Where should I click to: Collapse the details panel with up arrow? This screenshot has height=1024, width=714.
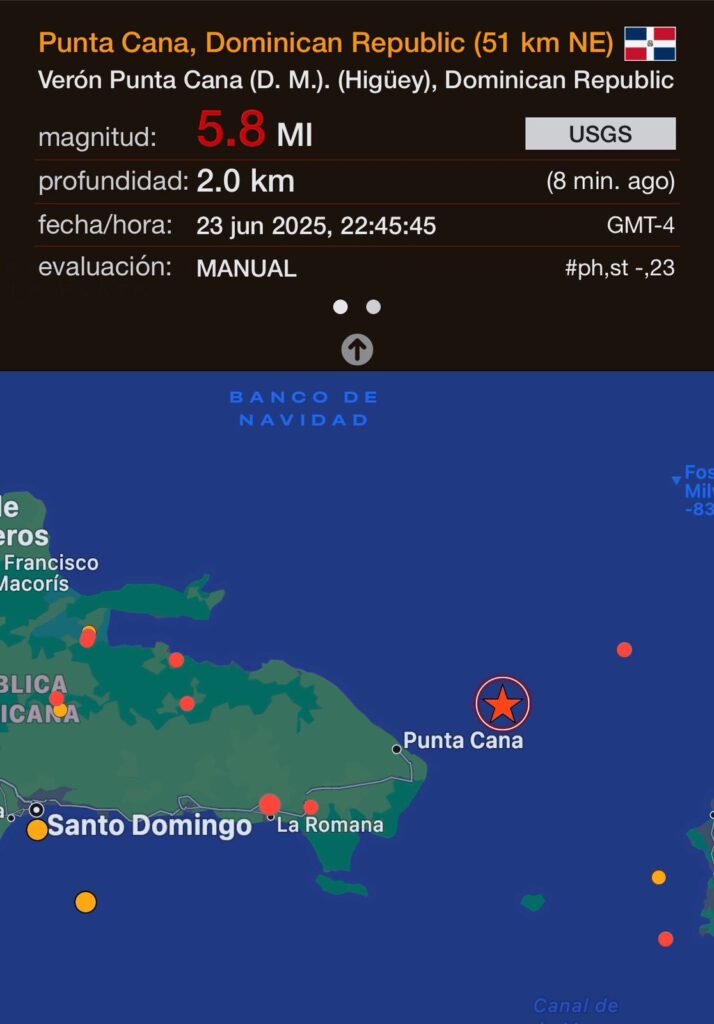pyautogui.click(x=357, y=349)
